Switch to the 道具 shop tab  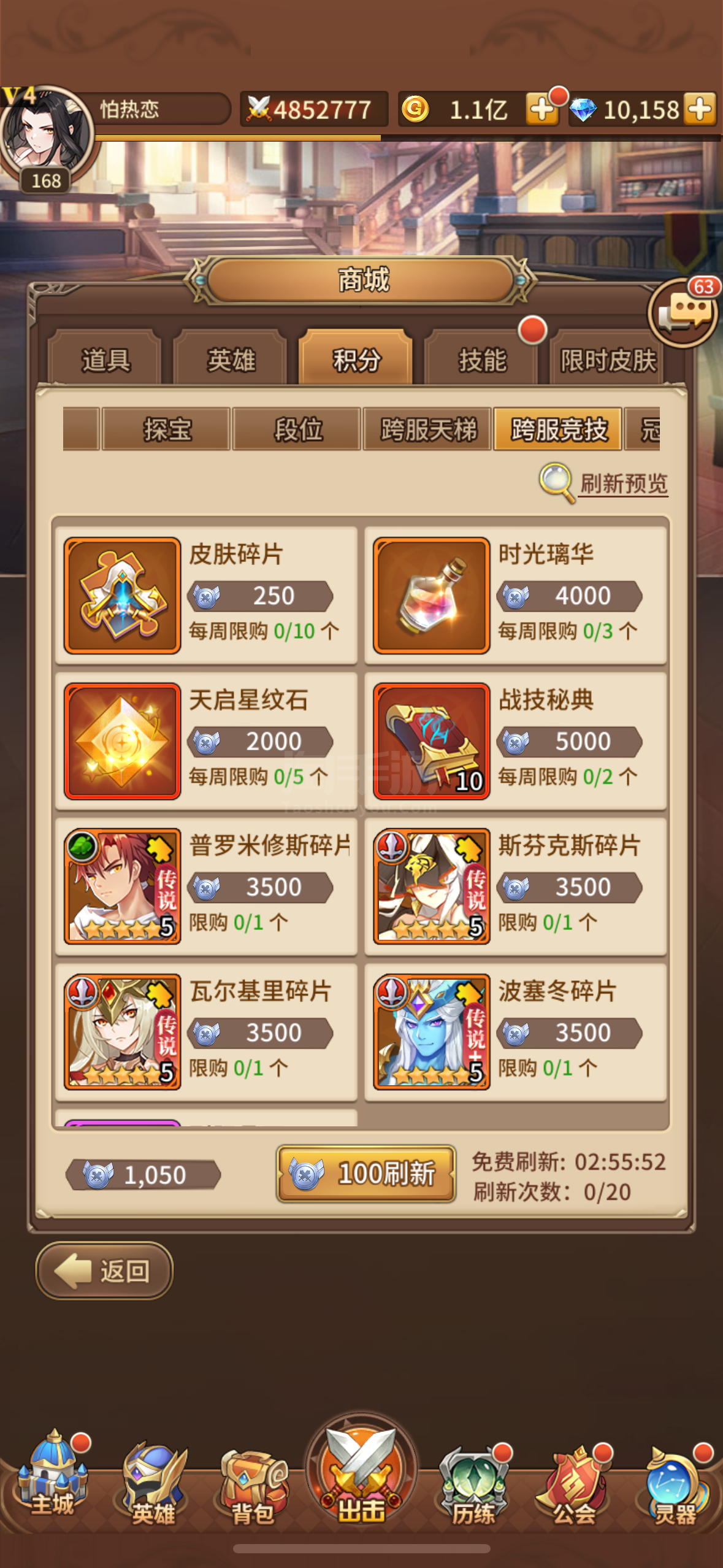pos(105,359)
